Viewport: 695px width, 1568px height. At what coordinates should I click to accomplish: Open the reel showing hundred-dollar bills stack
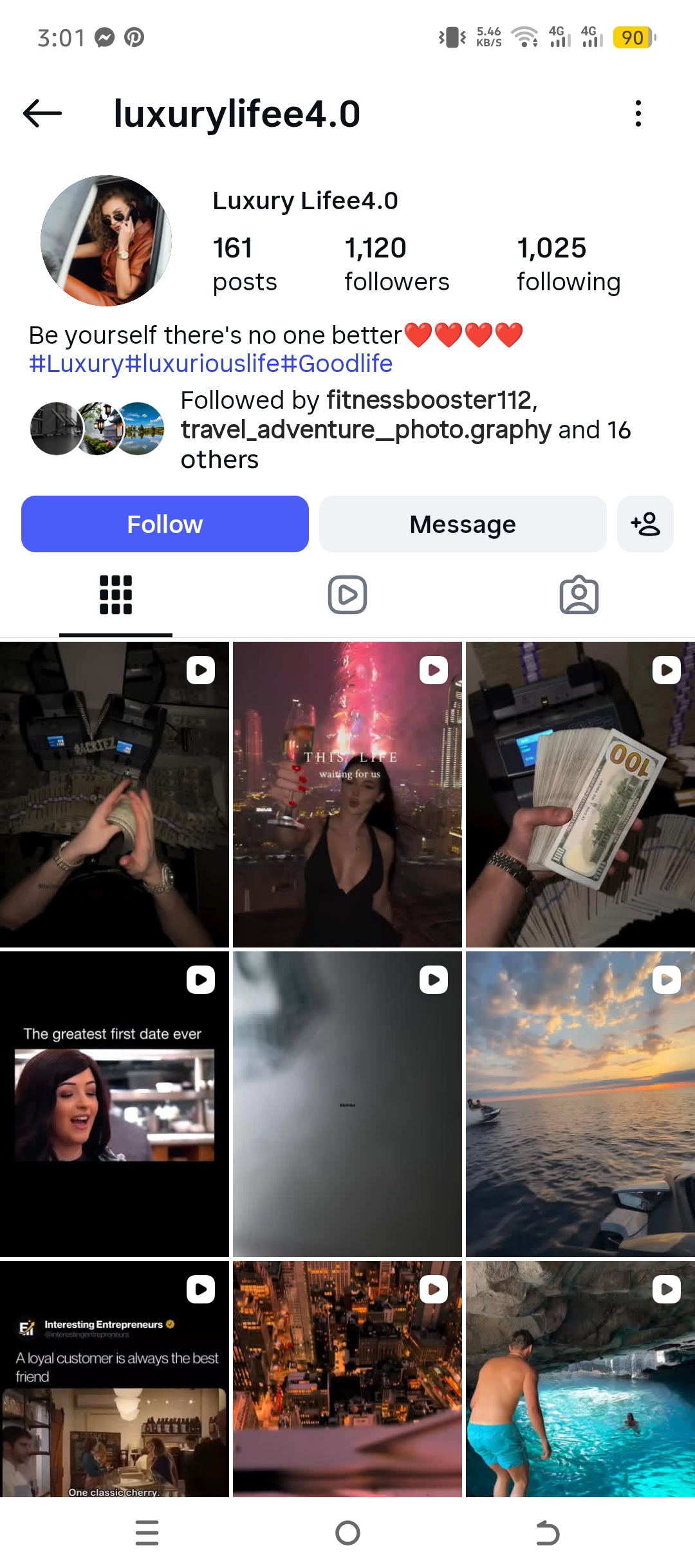tap(580, 794)
